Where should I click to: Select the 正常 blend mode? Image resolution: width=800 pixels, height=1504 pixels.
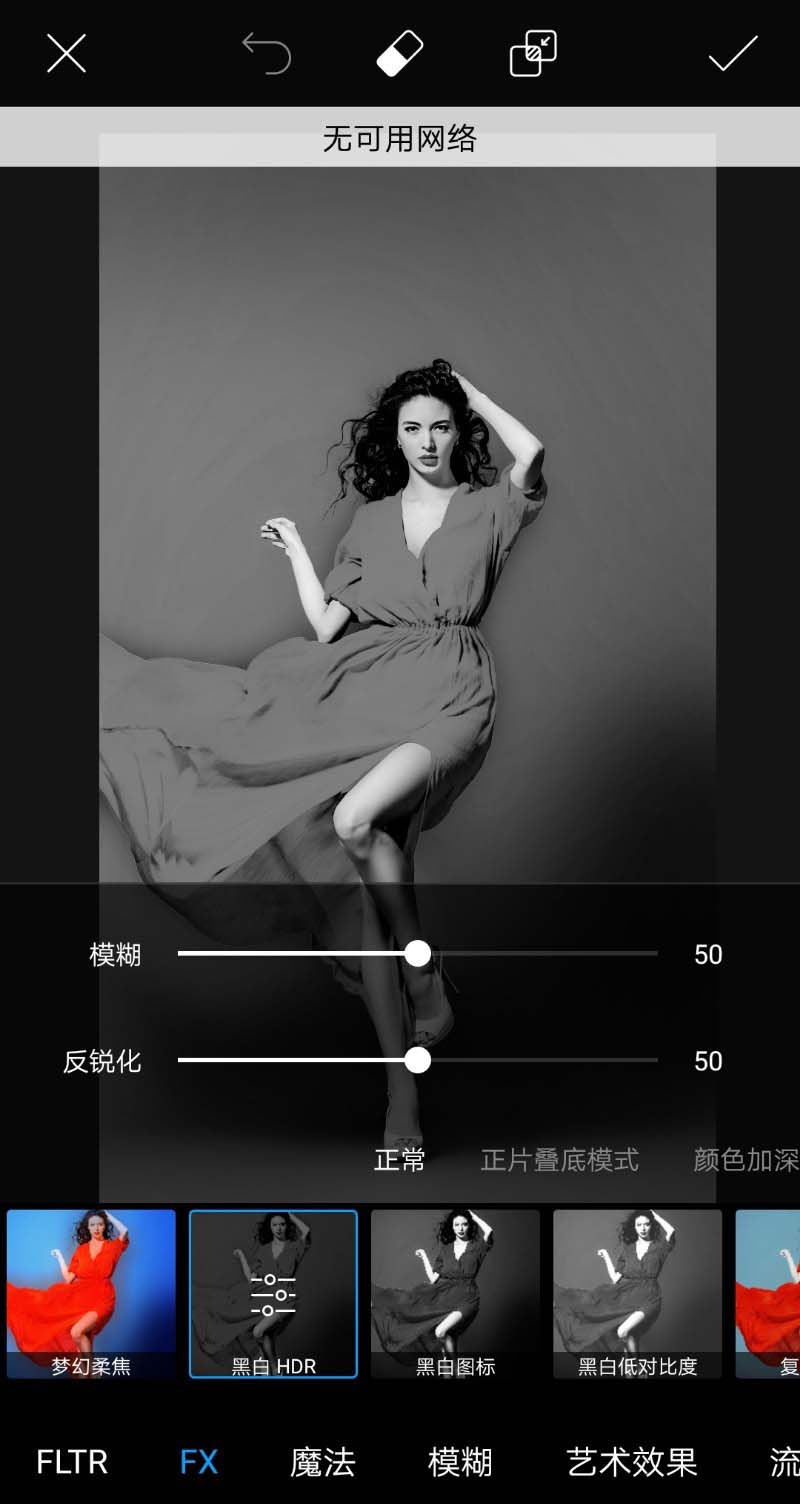[400, 1160]
